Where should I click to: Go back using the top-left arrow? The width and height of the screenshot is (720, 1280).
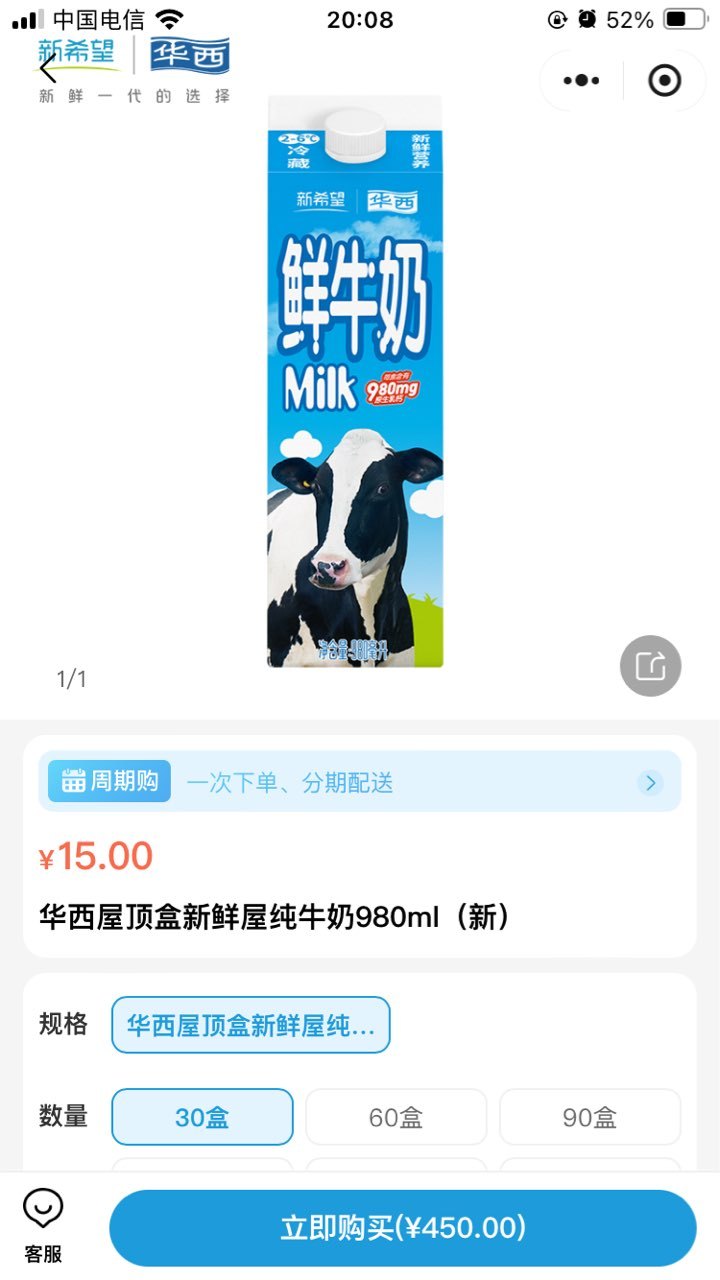(48, 69)
